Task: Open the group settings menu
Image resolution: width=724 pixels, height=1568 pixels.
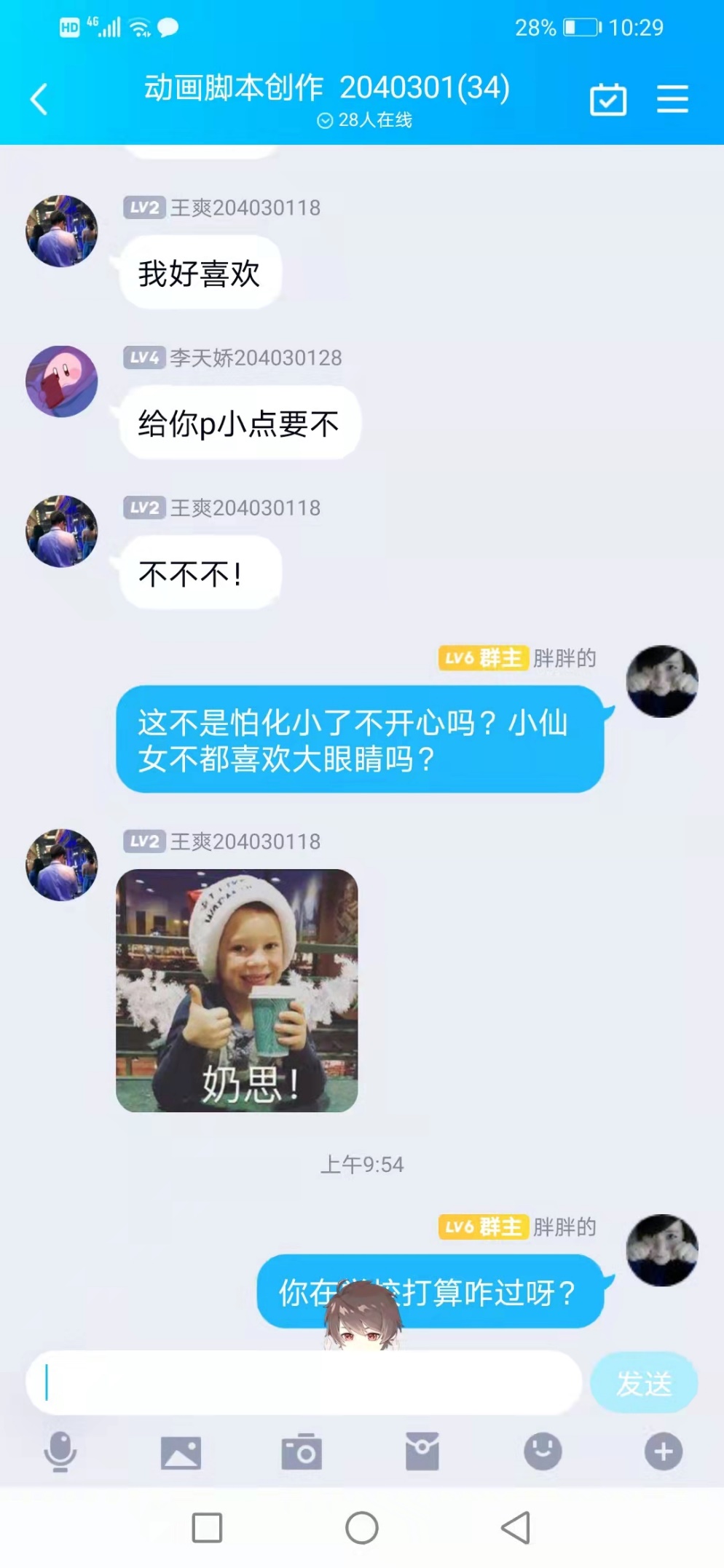Action: click(x=672, y=100)
